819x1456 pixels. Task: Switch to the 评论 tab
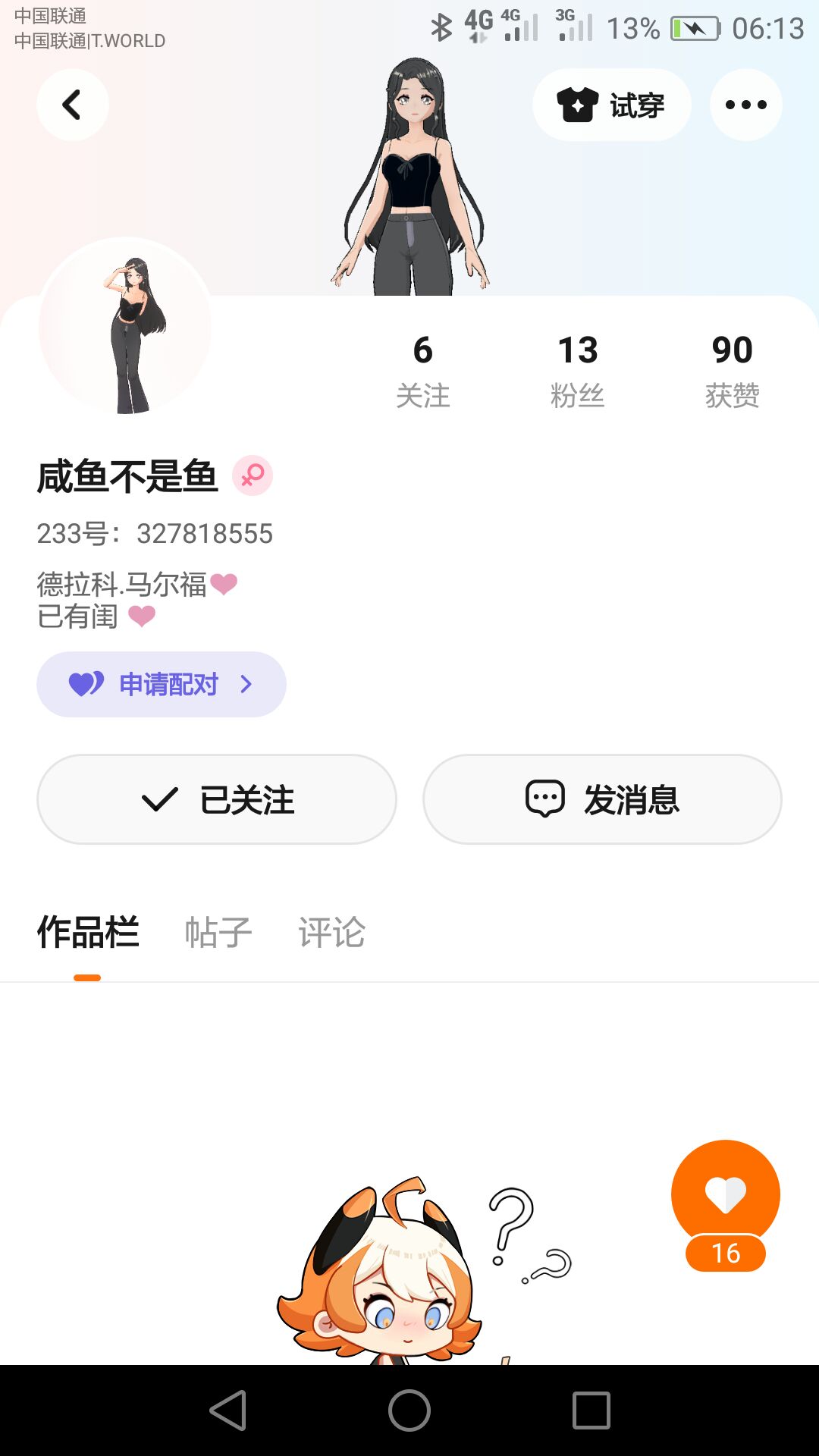pyautogui.click(x=331, y=932)
